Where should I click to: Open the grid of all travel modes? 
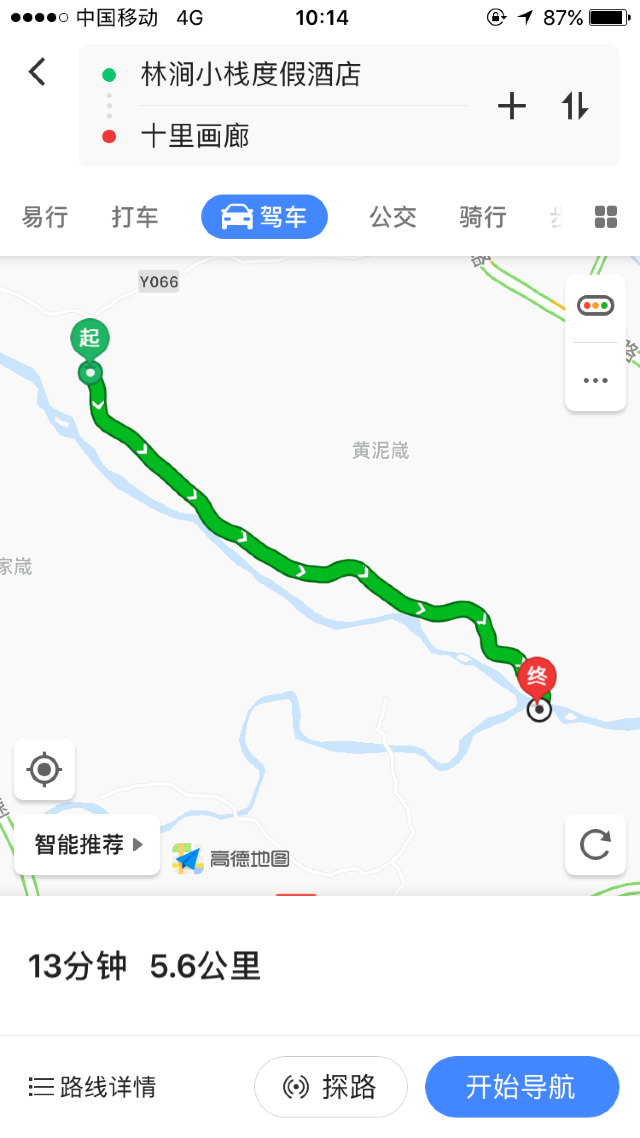(606, 217)
